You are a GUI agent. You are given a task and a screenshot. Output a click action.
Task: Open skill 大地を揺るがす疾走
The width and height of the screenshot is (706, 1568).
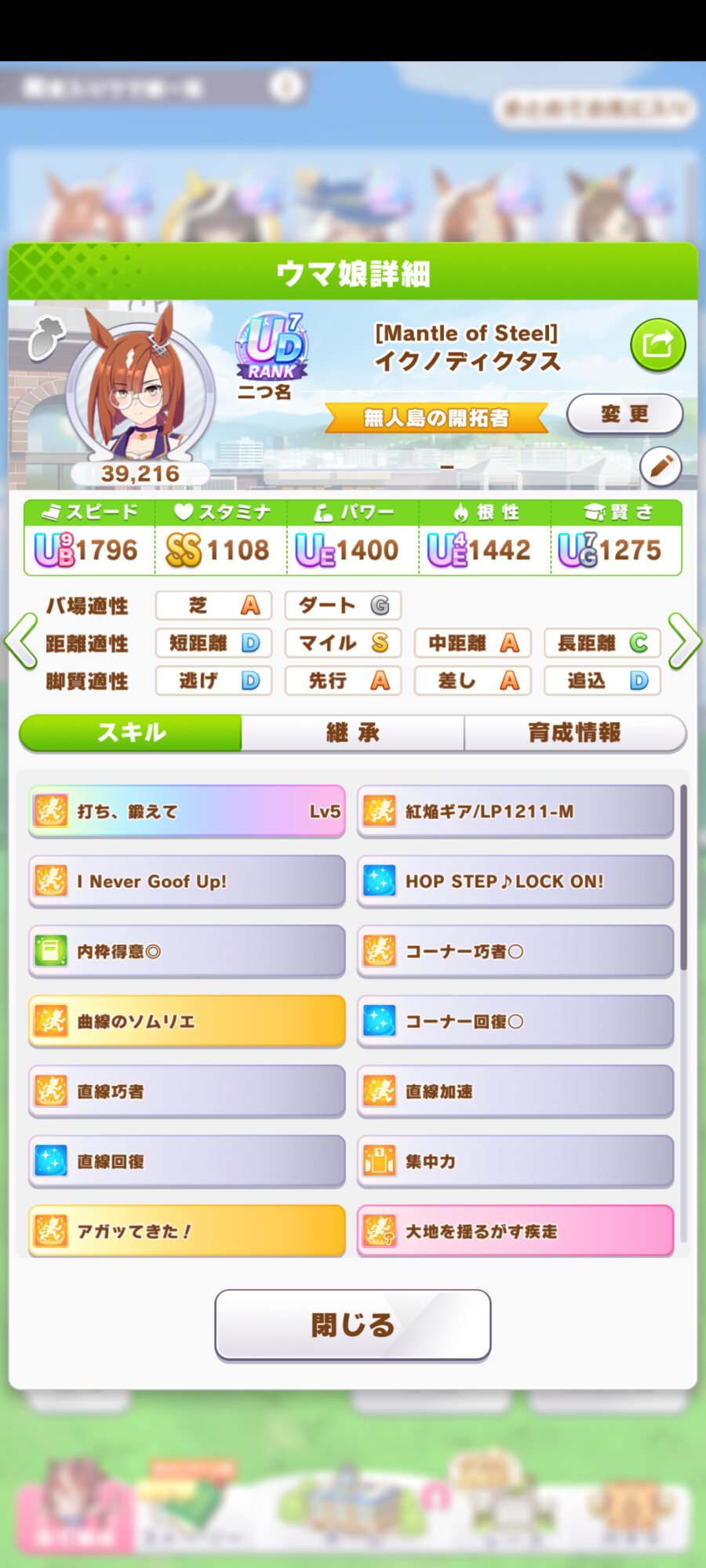[x=515, y=1231]
